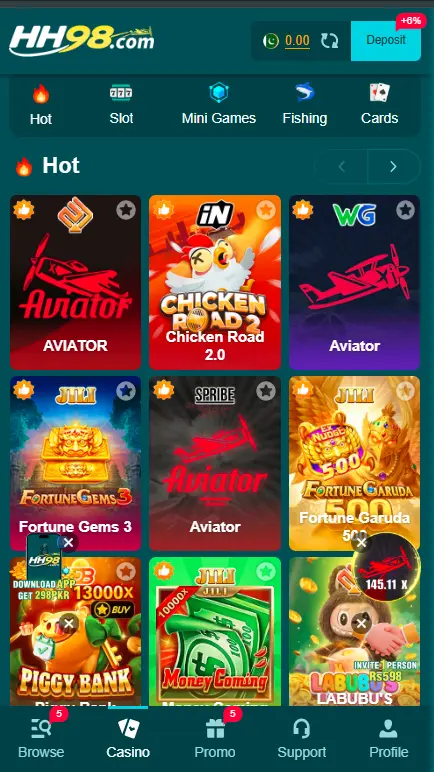
Task: Star the Fortune Gems 3 game
Action: click(x=126, y=392)
